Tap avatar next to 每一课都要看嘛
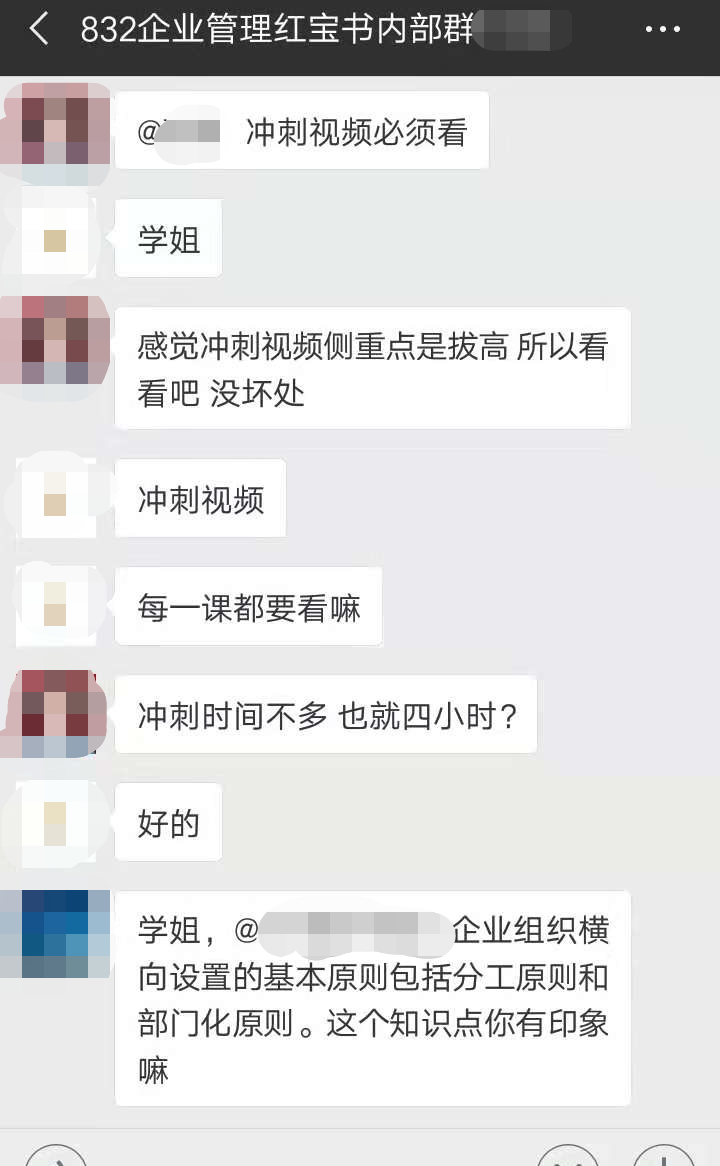The width and height of the screenshot is (720, 1166). pyautogui.click(x=54, y=606)
